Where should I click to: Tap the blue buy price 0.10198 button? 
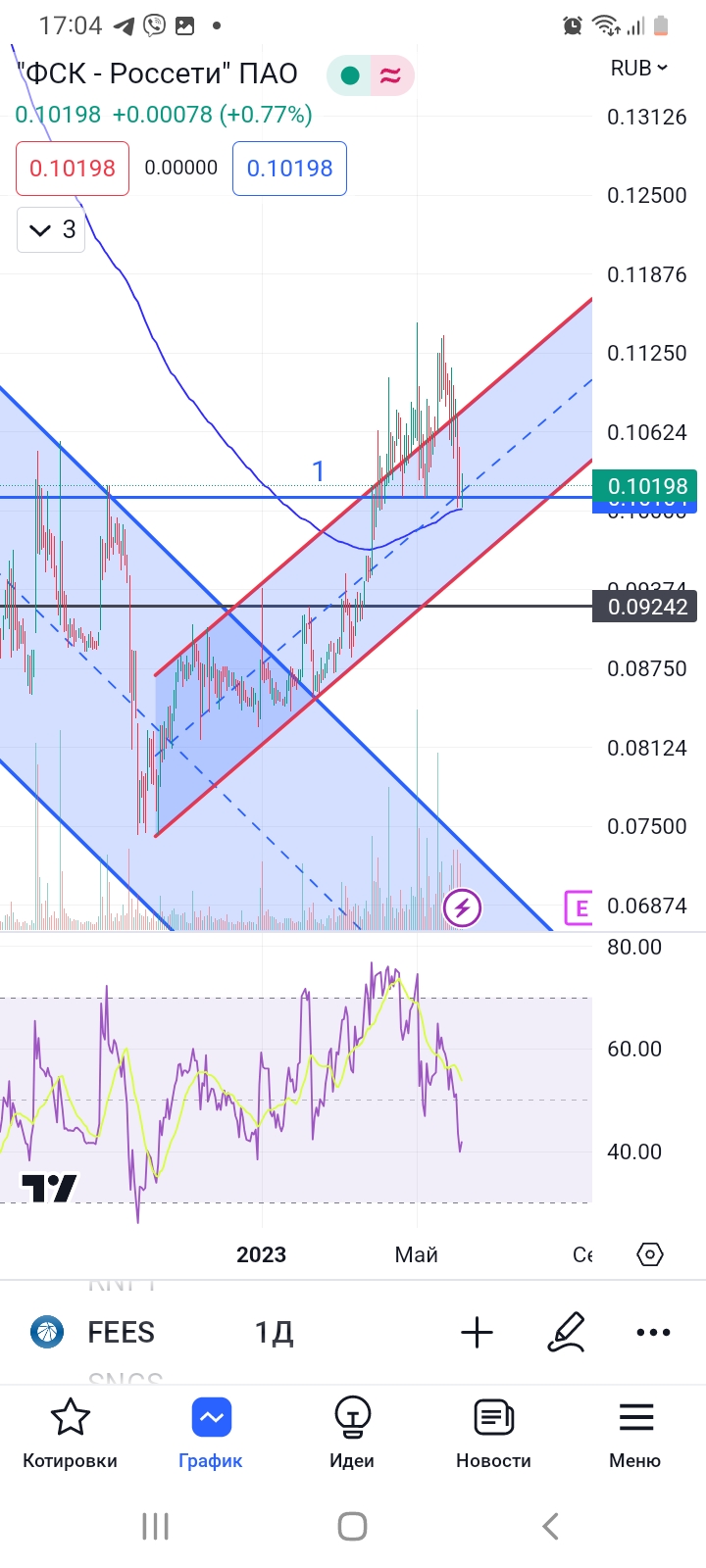289,169
